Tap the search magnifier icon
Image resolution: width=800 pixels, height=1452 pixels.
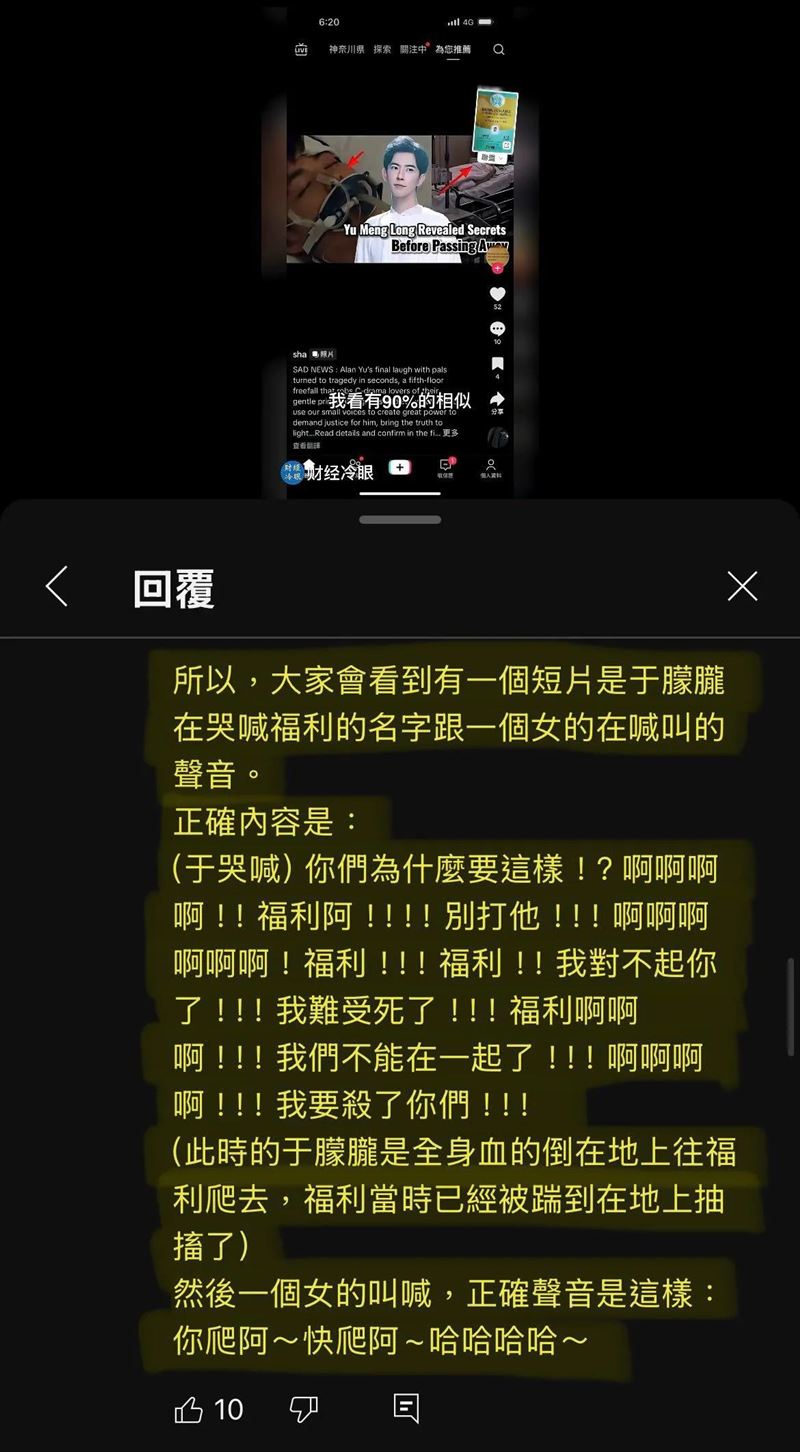click(x=498, y=49)
